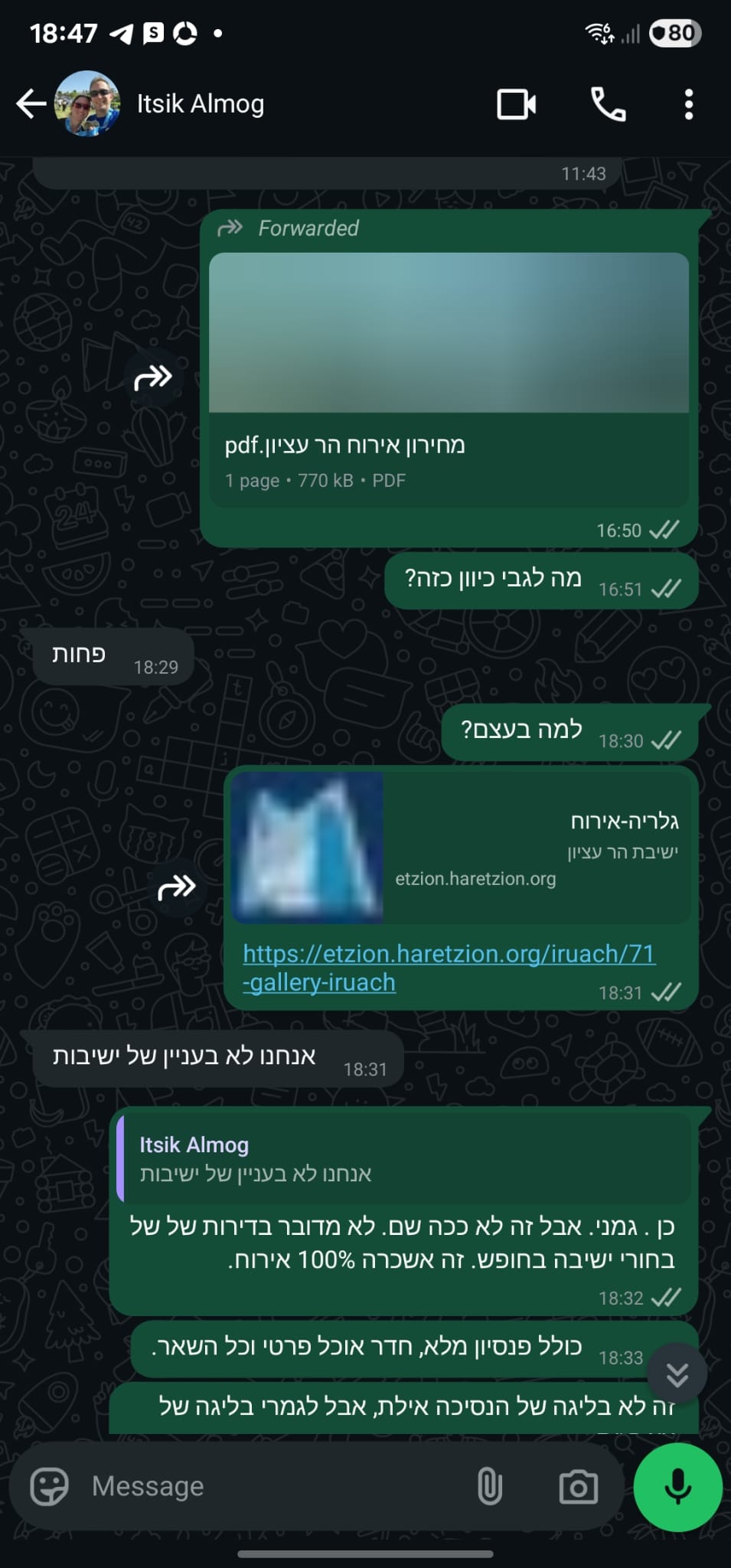
Task: Open the chat overflow menu
Action: click(689, 104)
